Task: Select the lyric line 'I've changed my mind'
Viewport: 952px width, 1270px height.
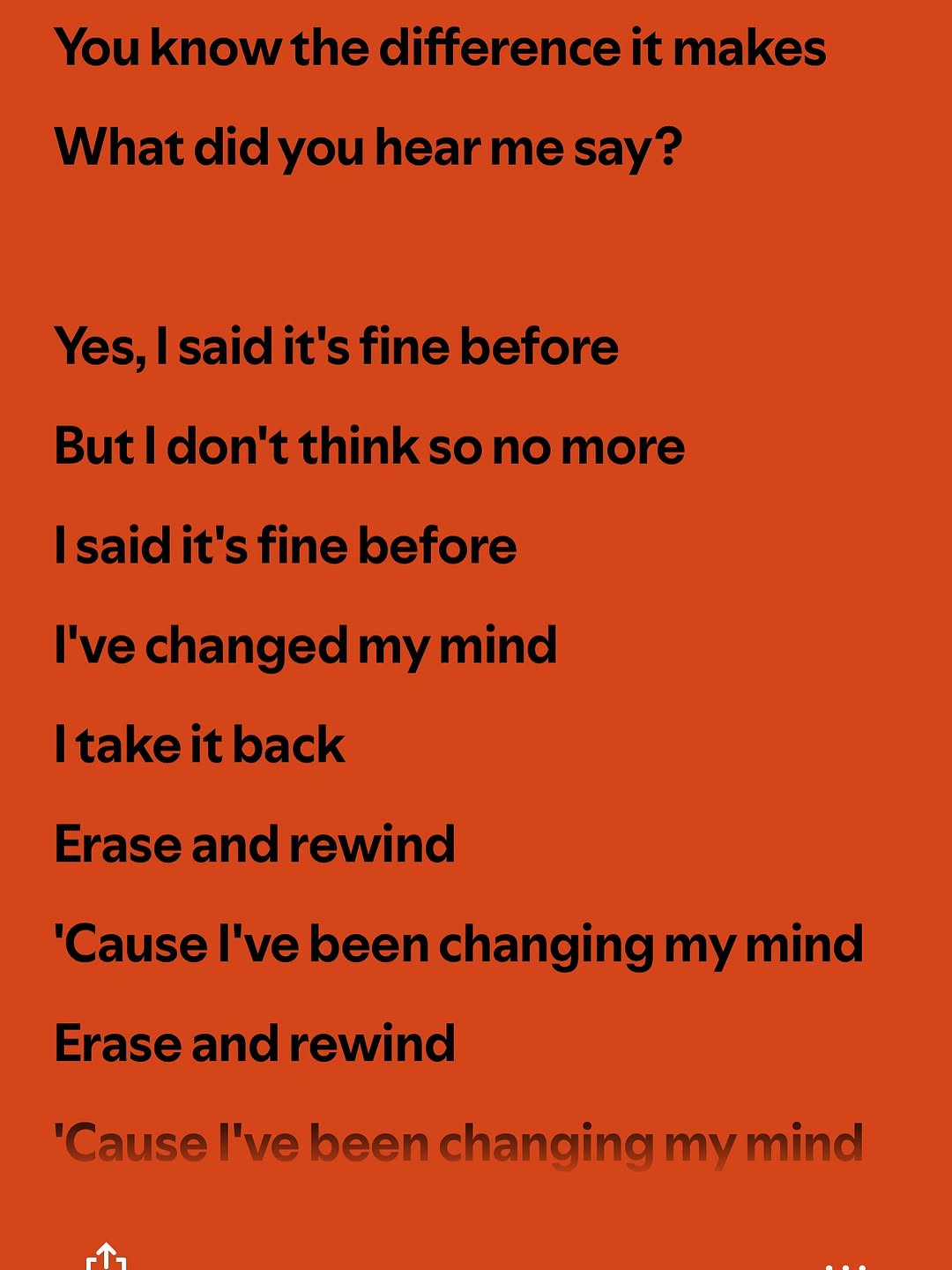Action: [x=305, y=646]
